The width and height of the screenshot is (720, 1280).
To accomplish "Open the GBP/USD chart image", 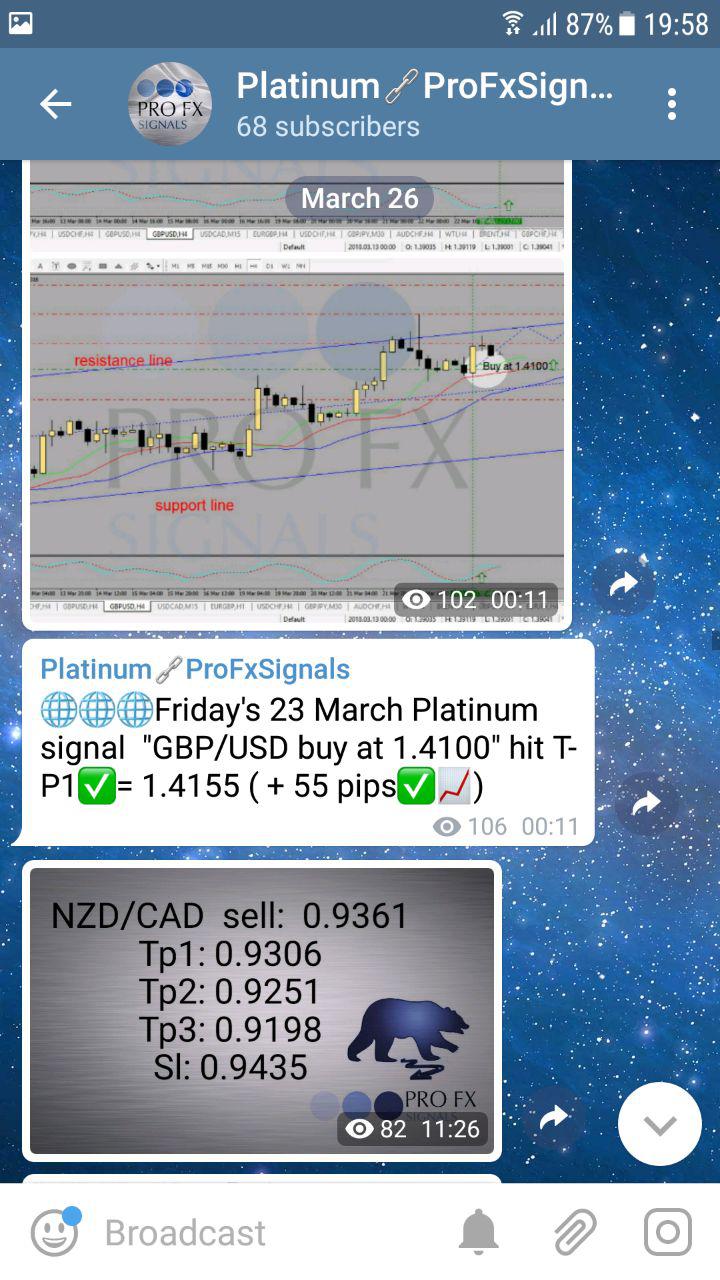I will tap(297, 400).
